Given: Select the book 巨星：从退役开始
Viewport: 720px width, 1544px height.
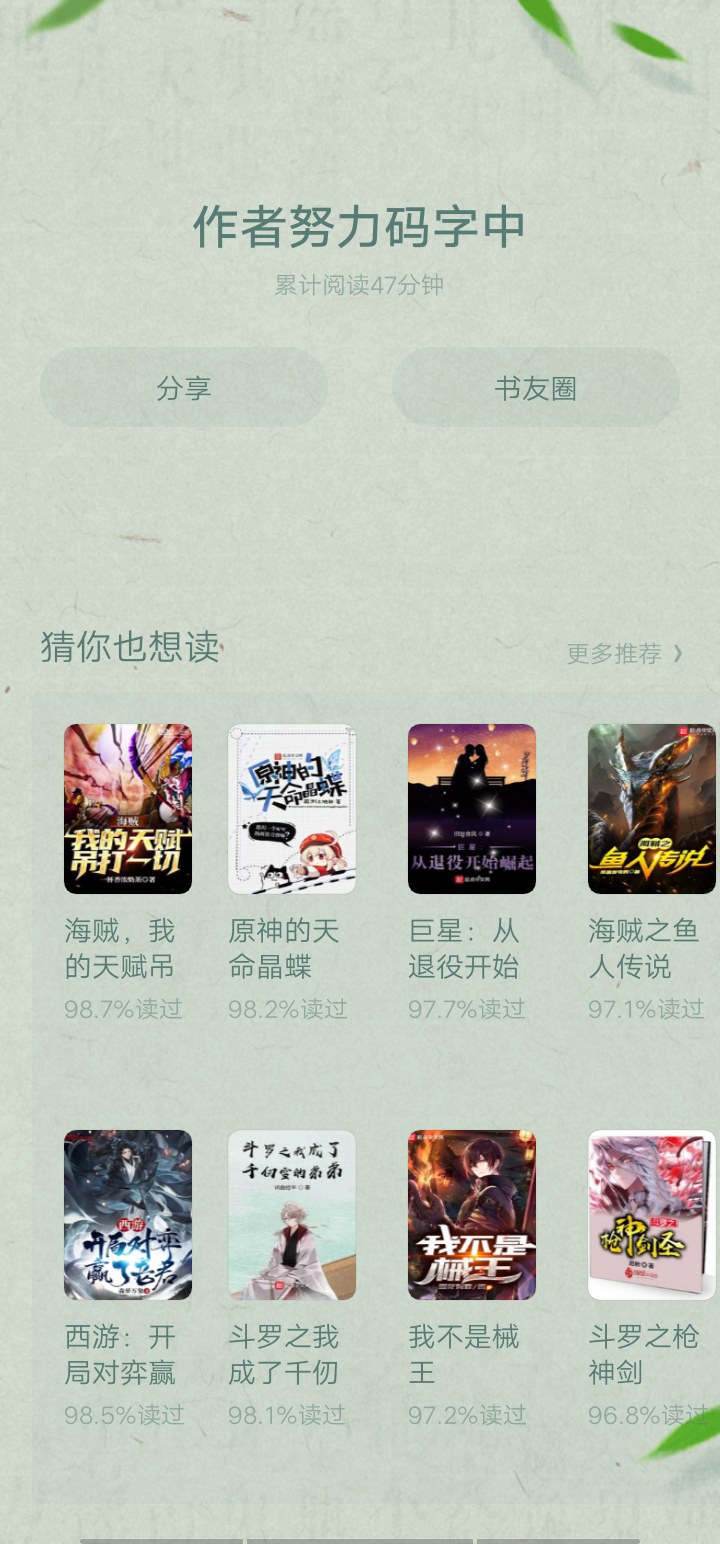Looking at the screenshot, I should (x=472, y=872).
